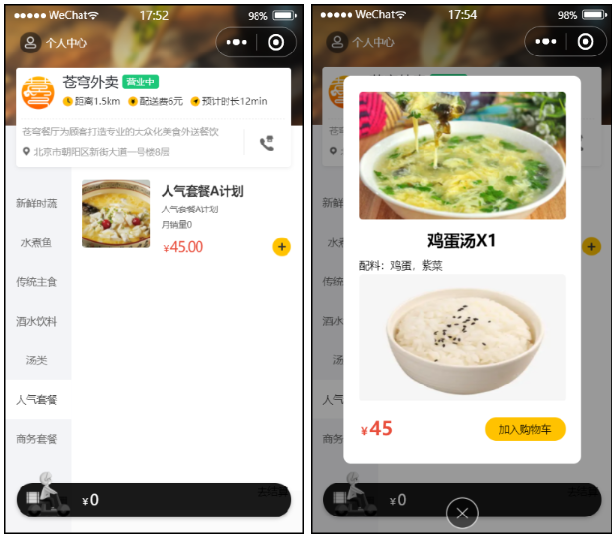Image resolution: width=612 pixels, height=538 pixels.
Task: Close the dish detail popup
Action: pos(462,513)
